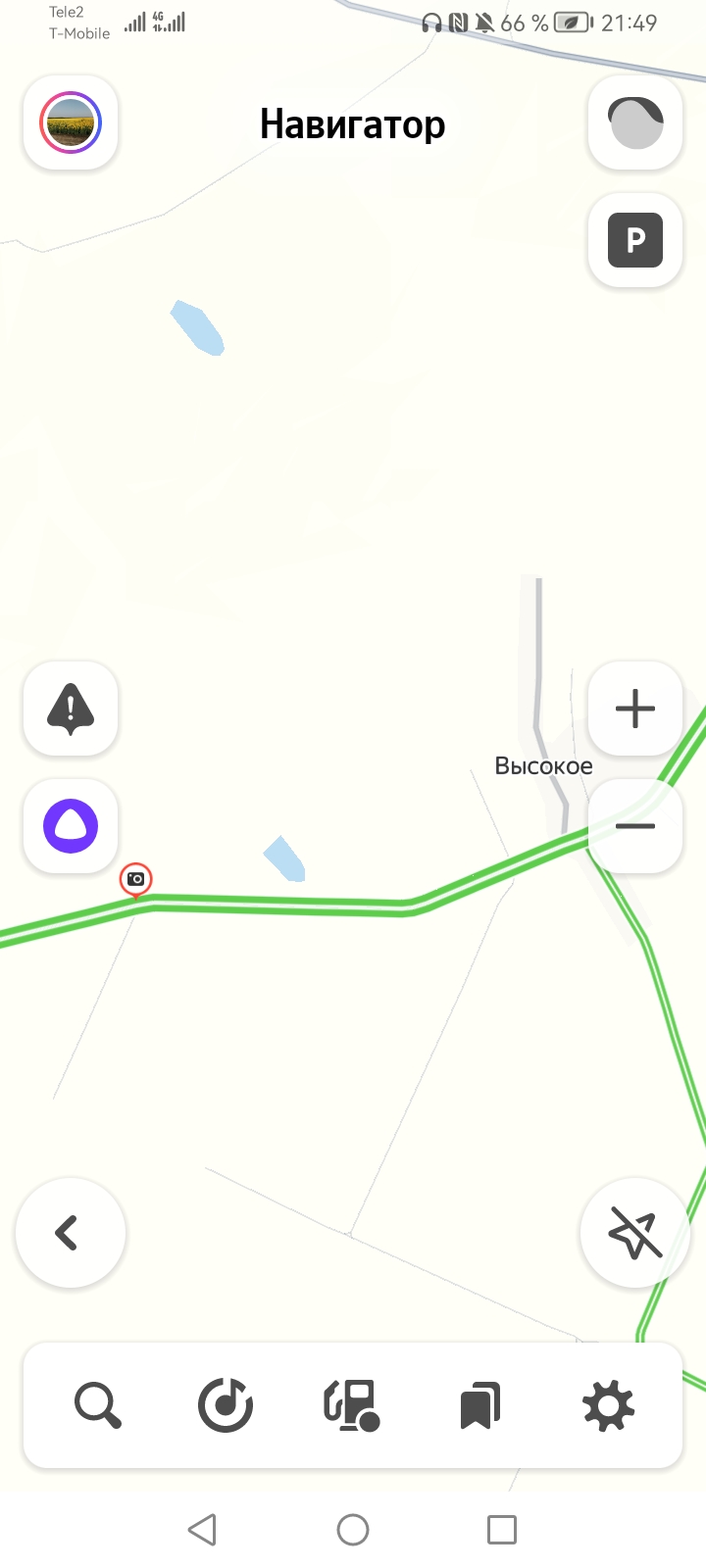Open the profile avatar button
Image resolution: width=706 pixels, height=1568 pixels.
click(71, 123)
